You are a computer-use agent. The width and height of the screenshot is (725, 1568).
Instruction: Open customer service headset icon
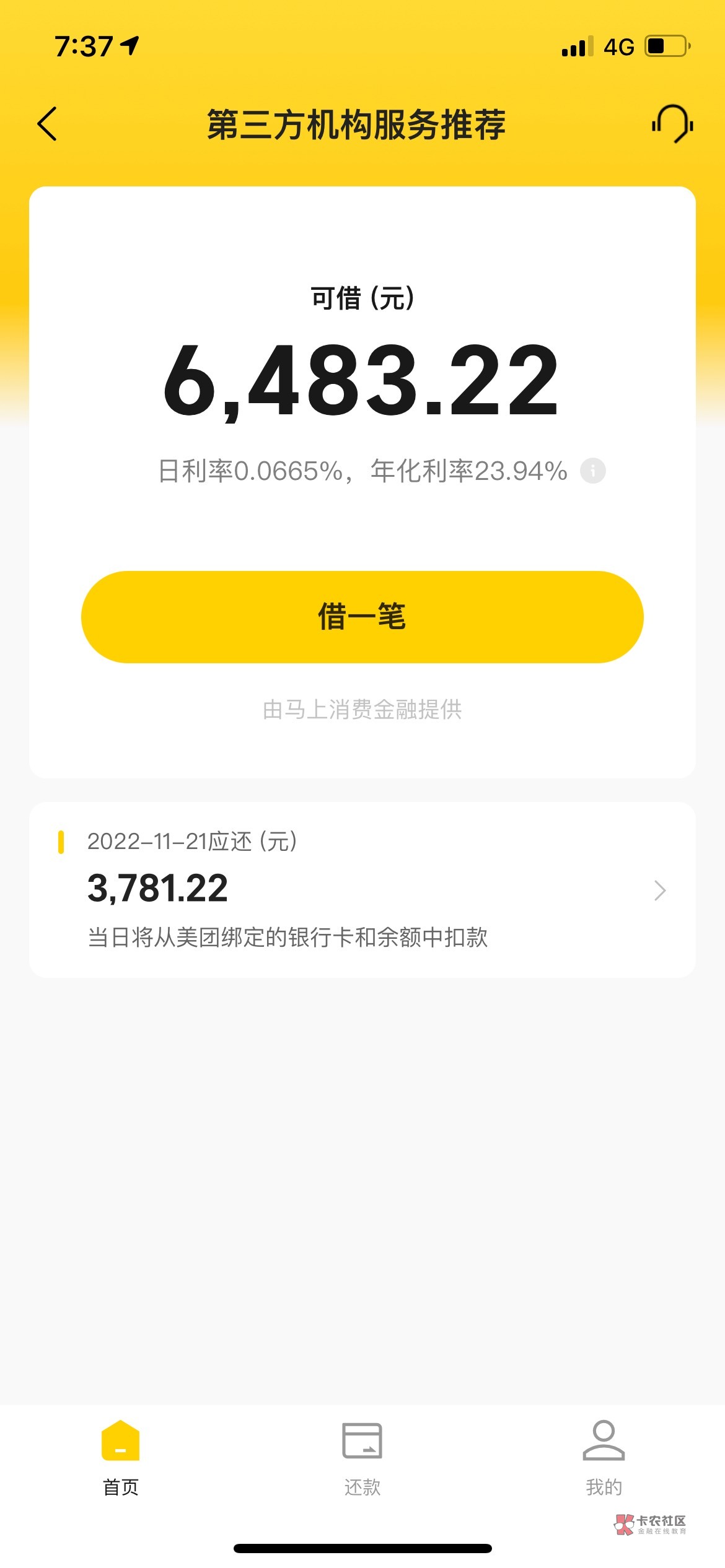pyautogui.click(x=672, y=124)
